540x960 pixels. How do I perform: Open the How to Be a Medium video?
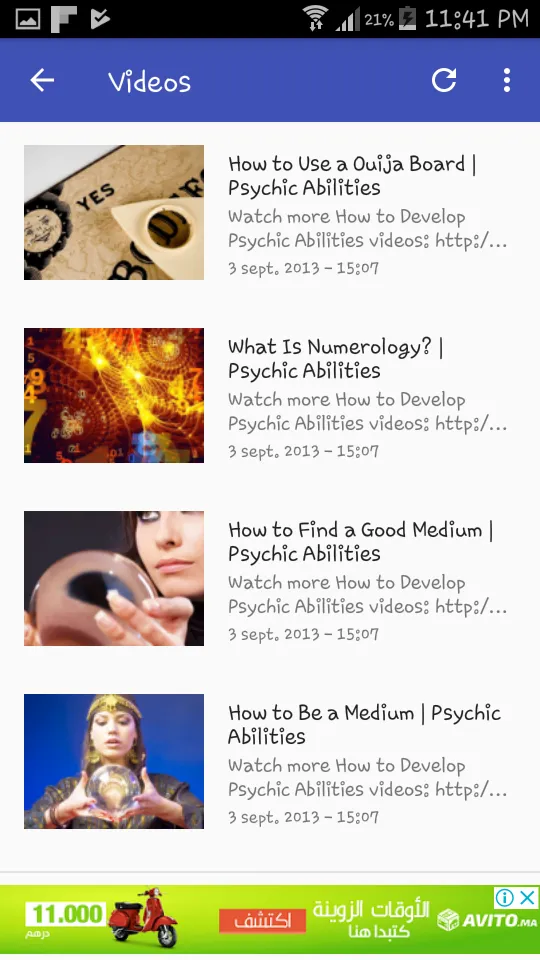click(x=270, y=762)
